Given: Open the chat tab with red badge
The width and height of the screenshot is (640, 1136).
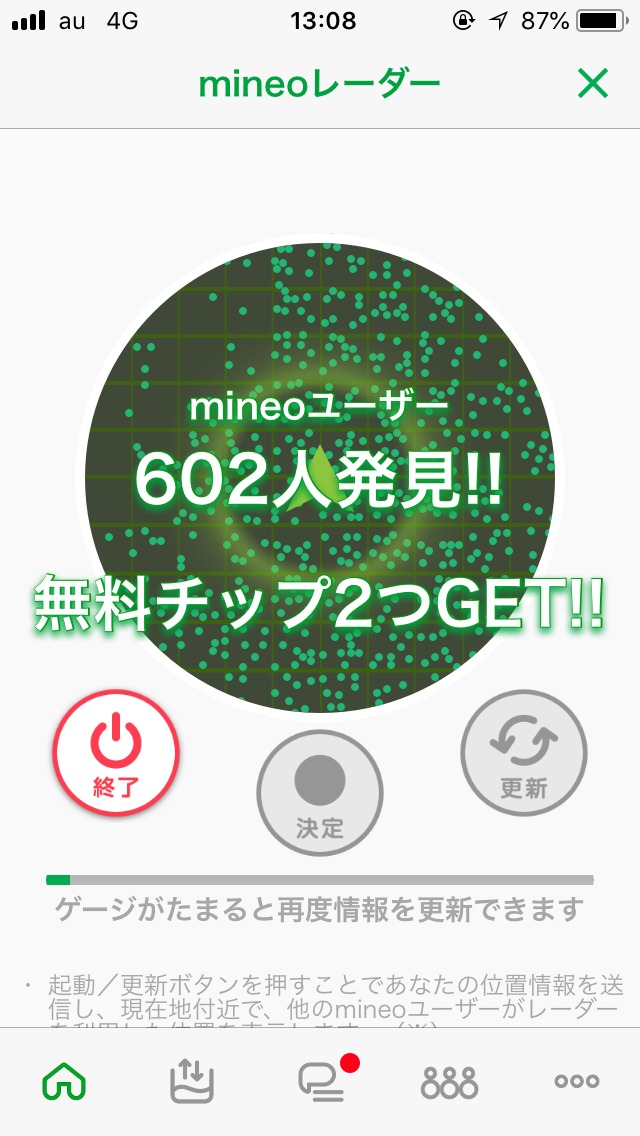Looking at the screenshot, I should tap(322, 1081).
